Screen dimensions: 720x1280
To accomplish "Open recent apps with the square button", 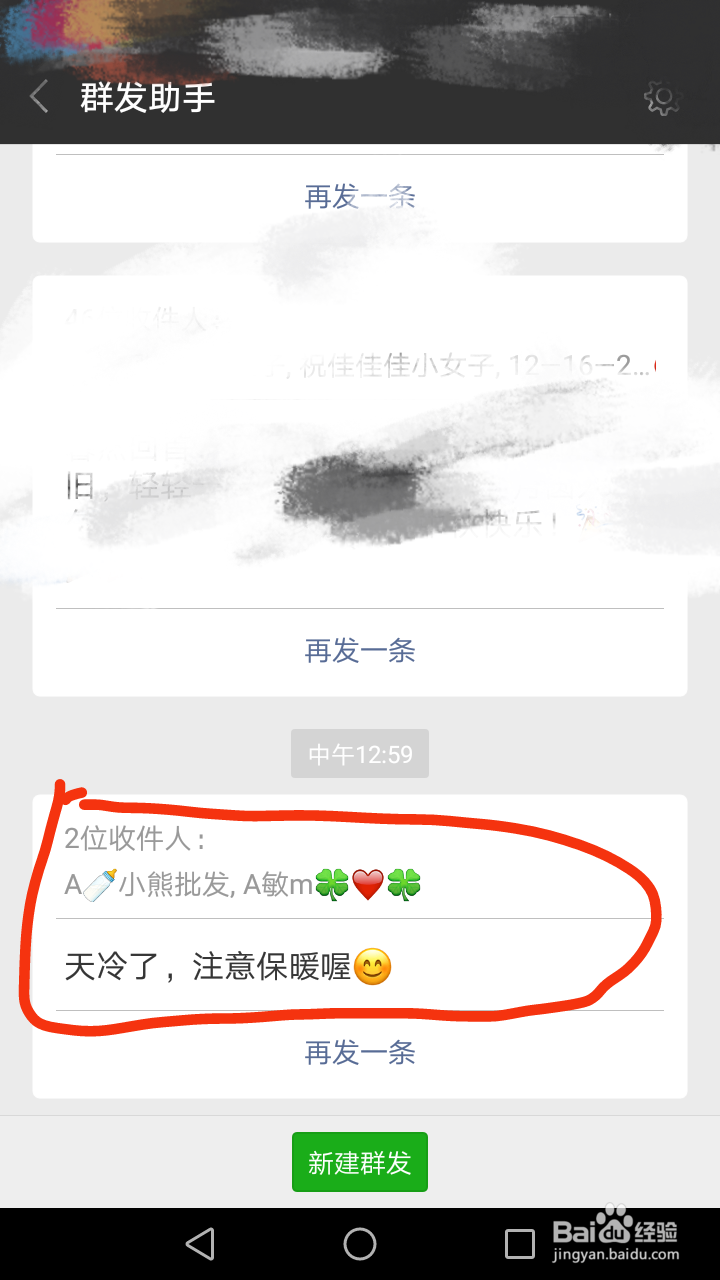I will pos(519,1244).
